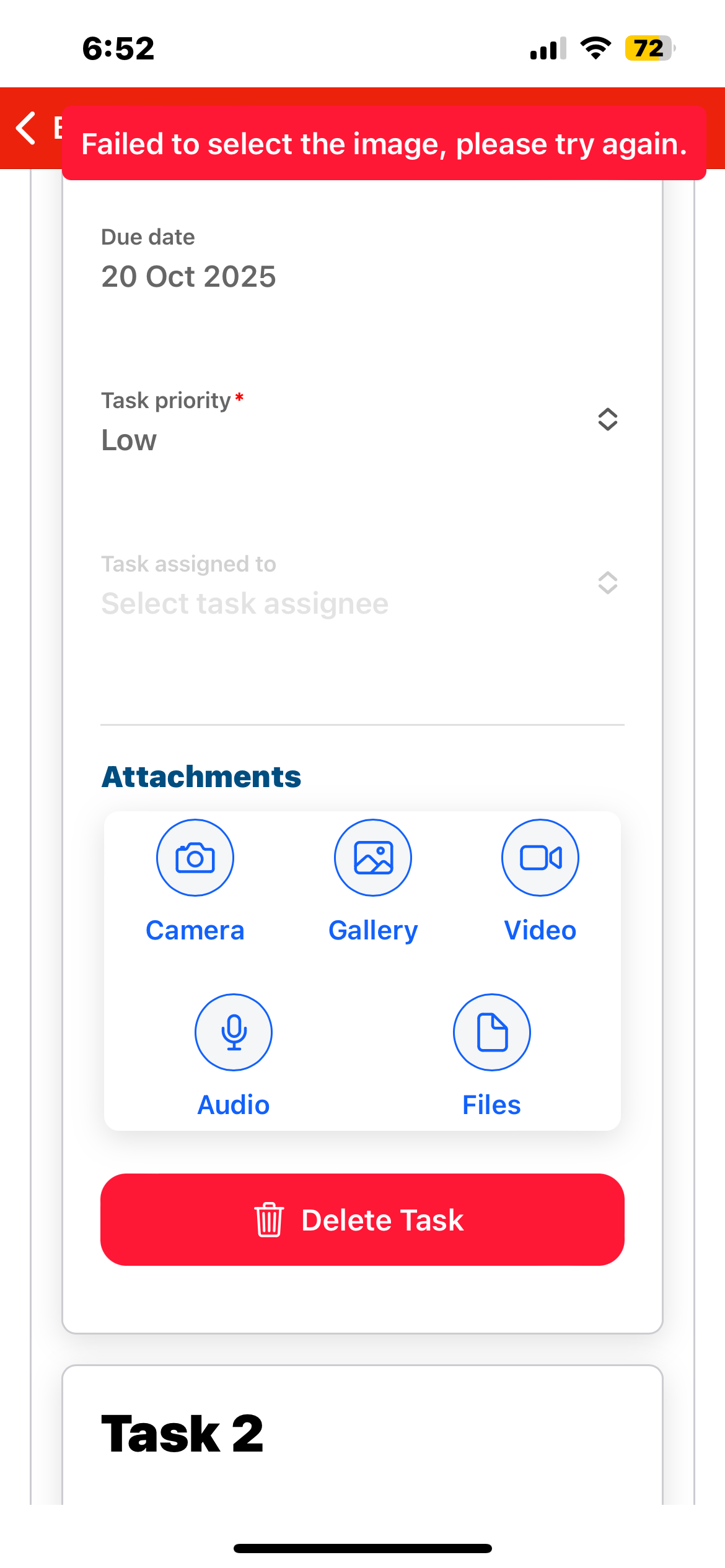Add a Video attachment
The image size is (725, 1568).
(x=540, y=858)
